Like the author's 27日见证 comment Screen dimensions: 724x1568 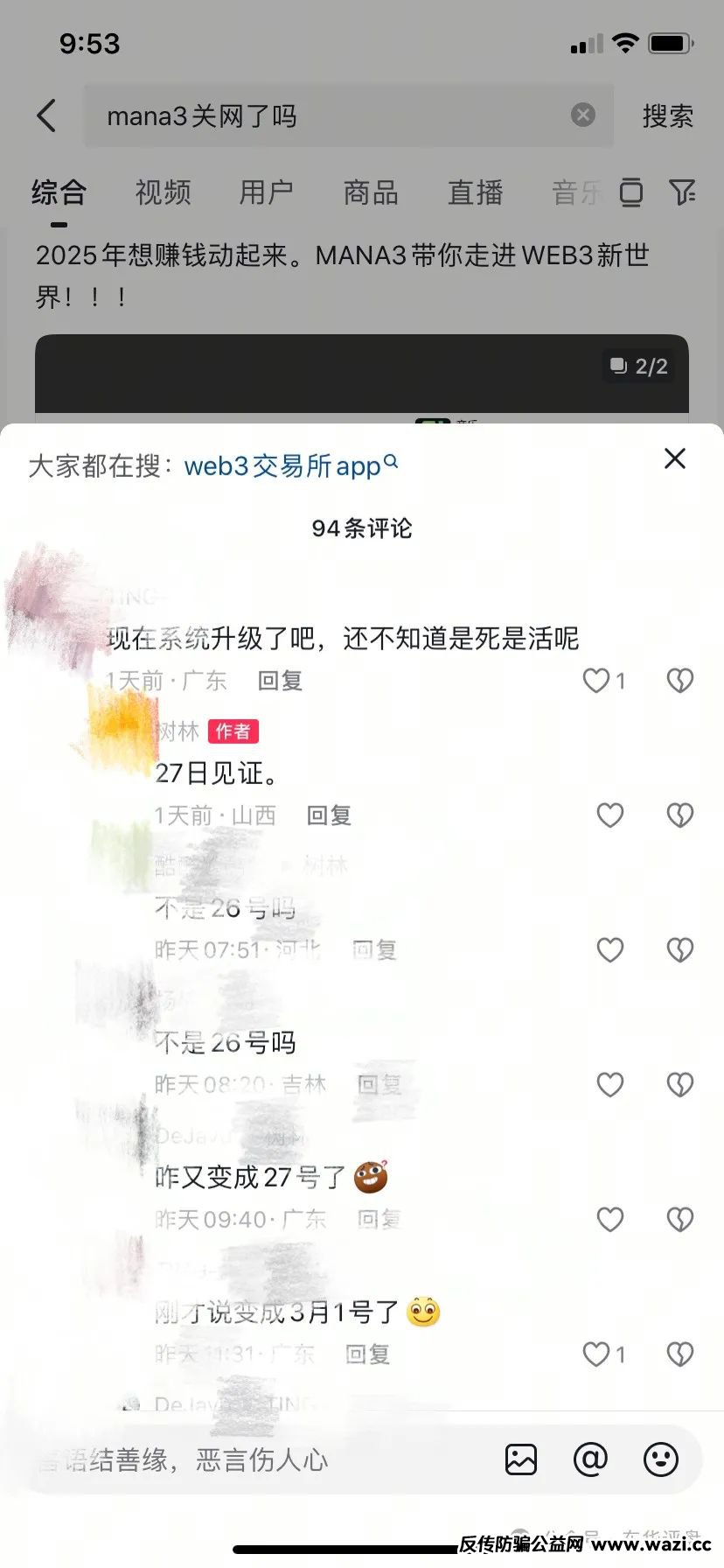click(609, 815)
